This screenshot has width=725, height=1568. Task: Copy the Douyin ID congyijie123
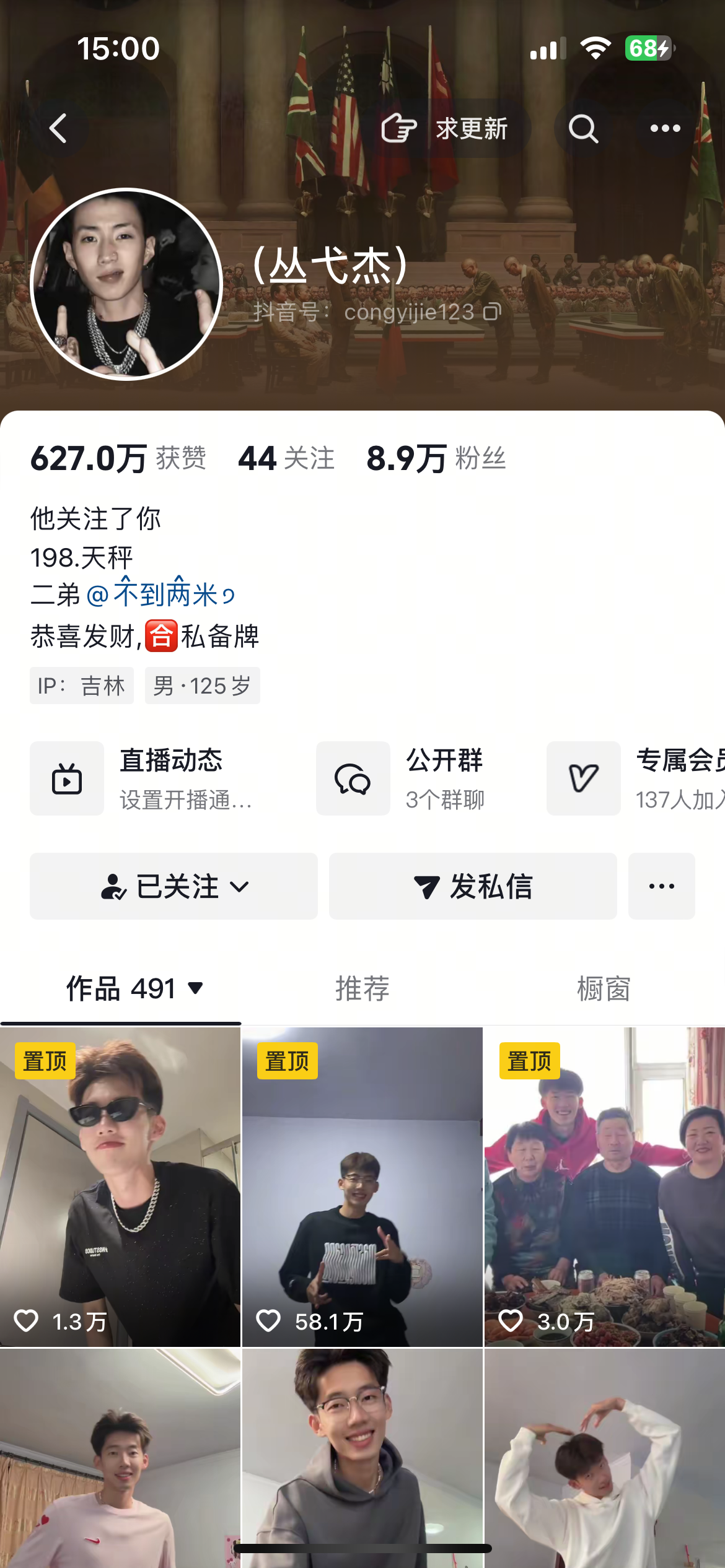(x=493, y=311)
